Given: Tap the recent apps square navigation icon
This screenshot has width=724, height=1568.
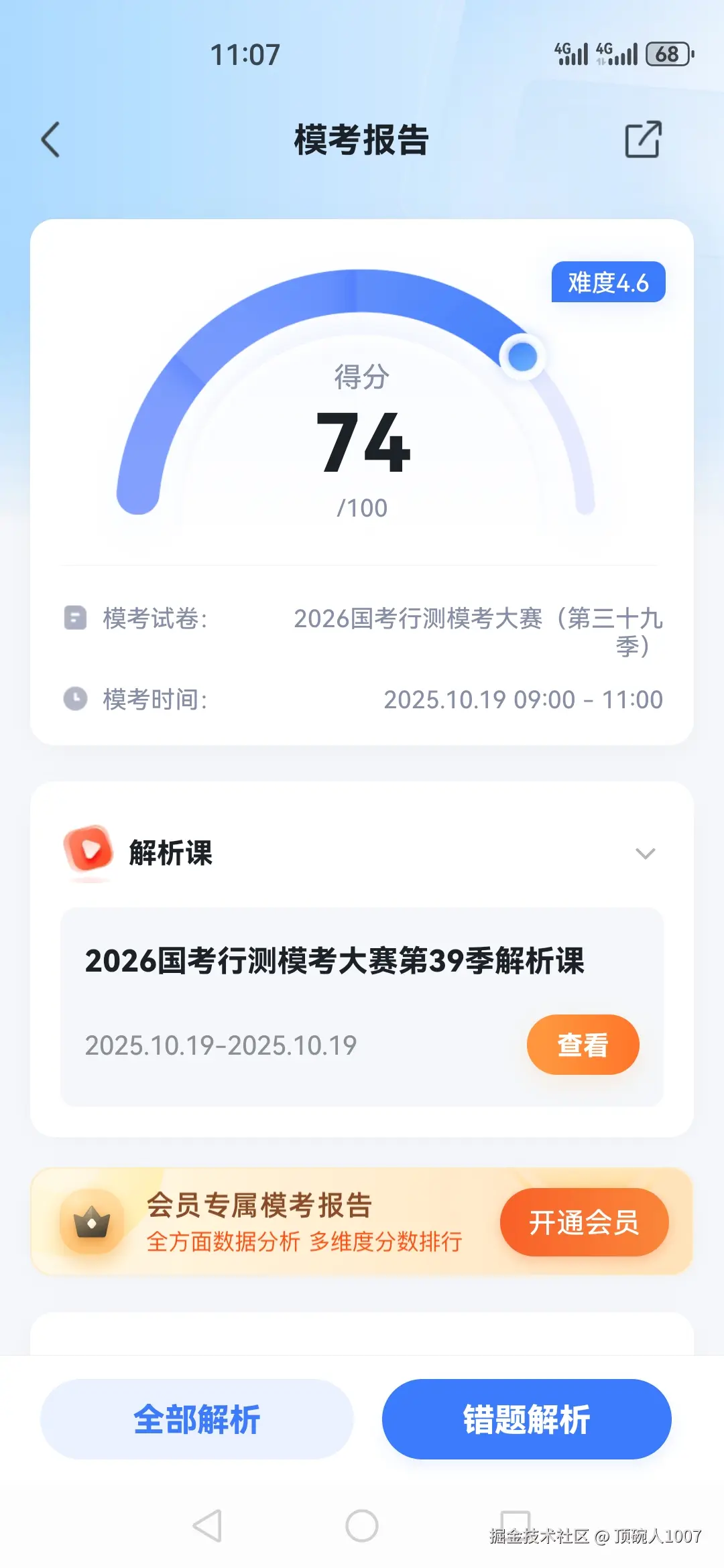Looking at the screenshot, I should 515,1518.
